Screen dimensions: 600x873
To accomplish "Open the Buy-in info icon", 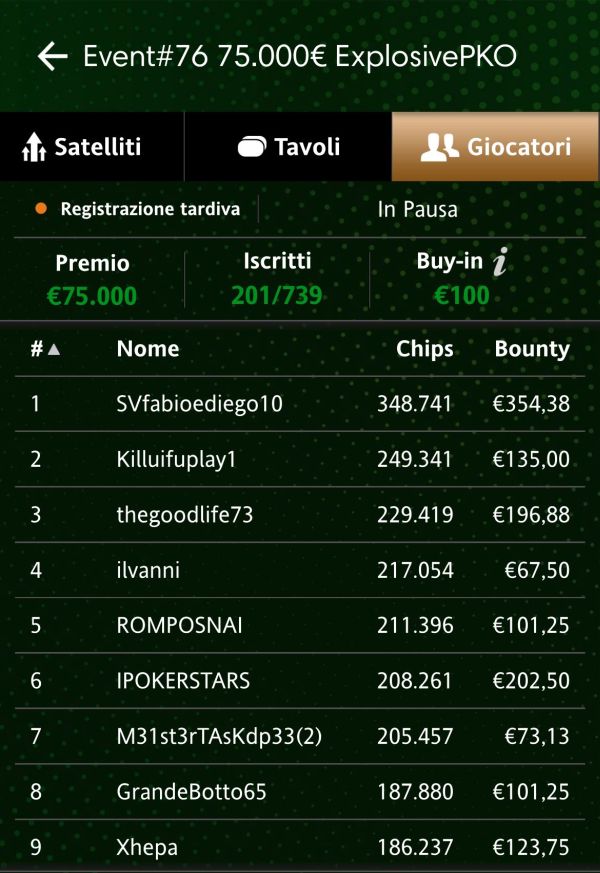I will [x=500, y=263].
